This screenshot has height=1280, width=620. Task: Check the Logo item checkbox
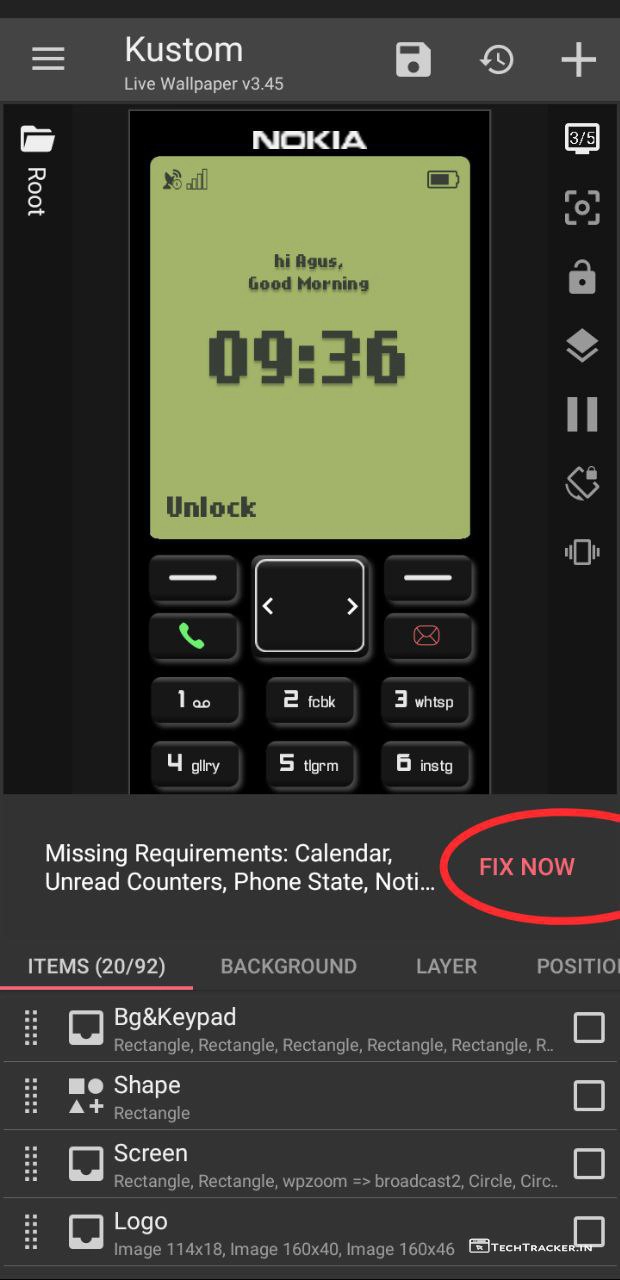click(588, 1231)
